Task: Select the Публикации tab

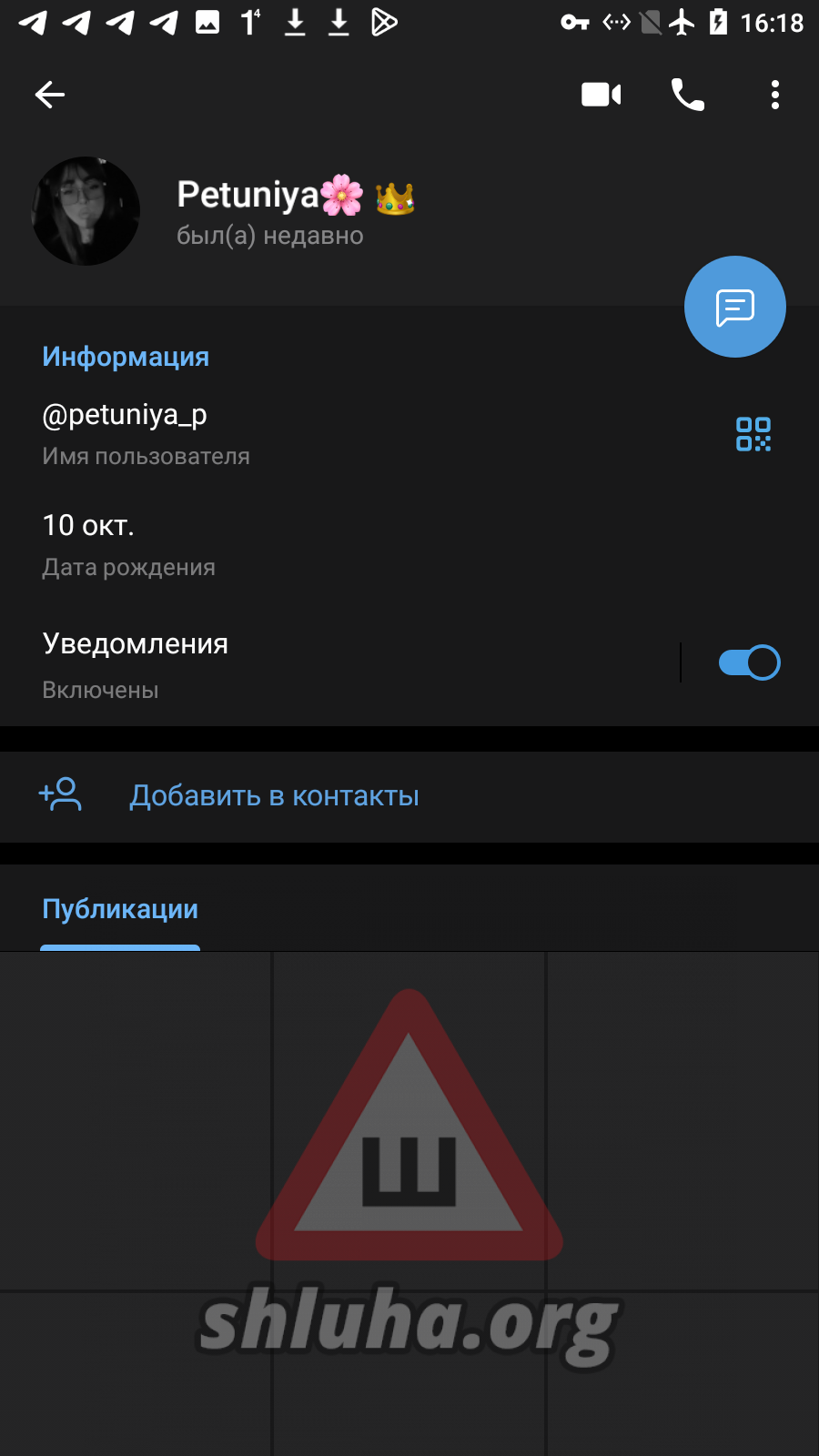Action: tap(120, 909)
